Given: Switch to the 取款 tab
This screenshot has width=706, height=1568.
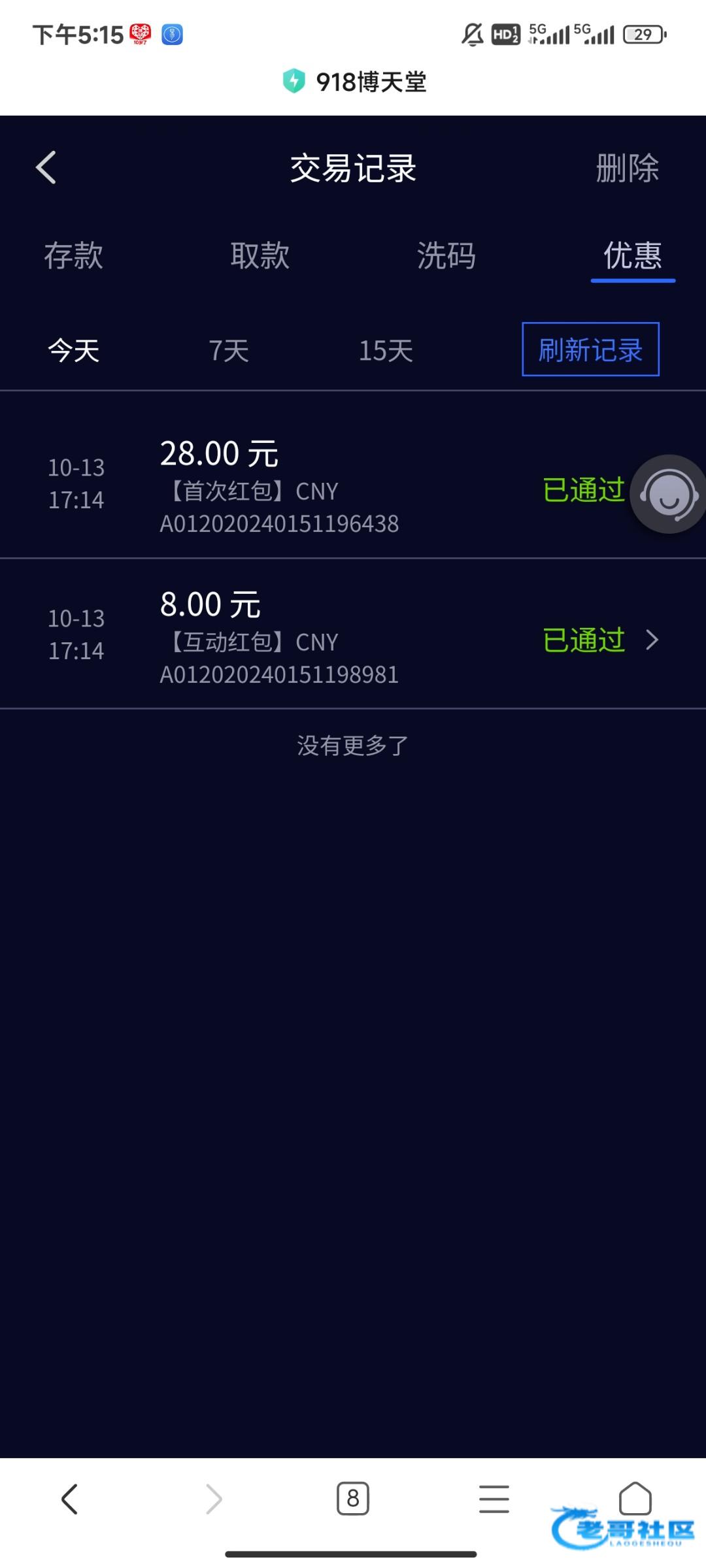Looking at the screenshot, I should coord(260,255).
